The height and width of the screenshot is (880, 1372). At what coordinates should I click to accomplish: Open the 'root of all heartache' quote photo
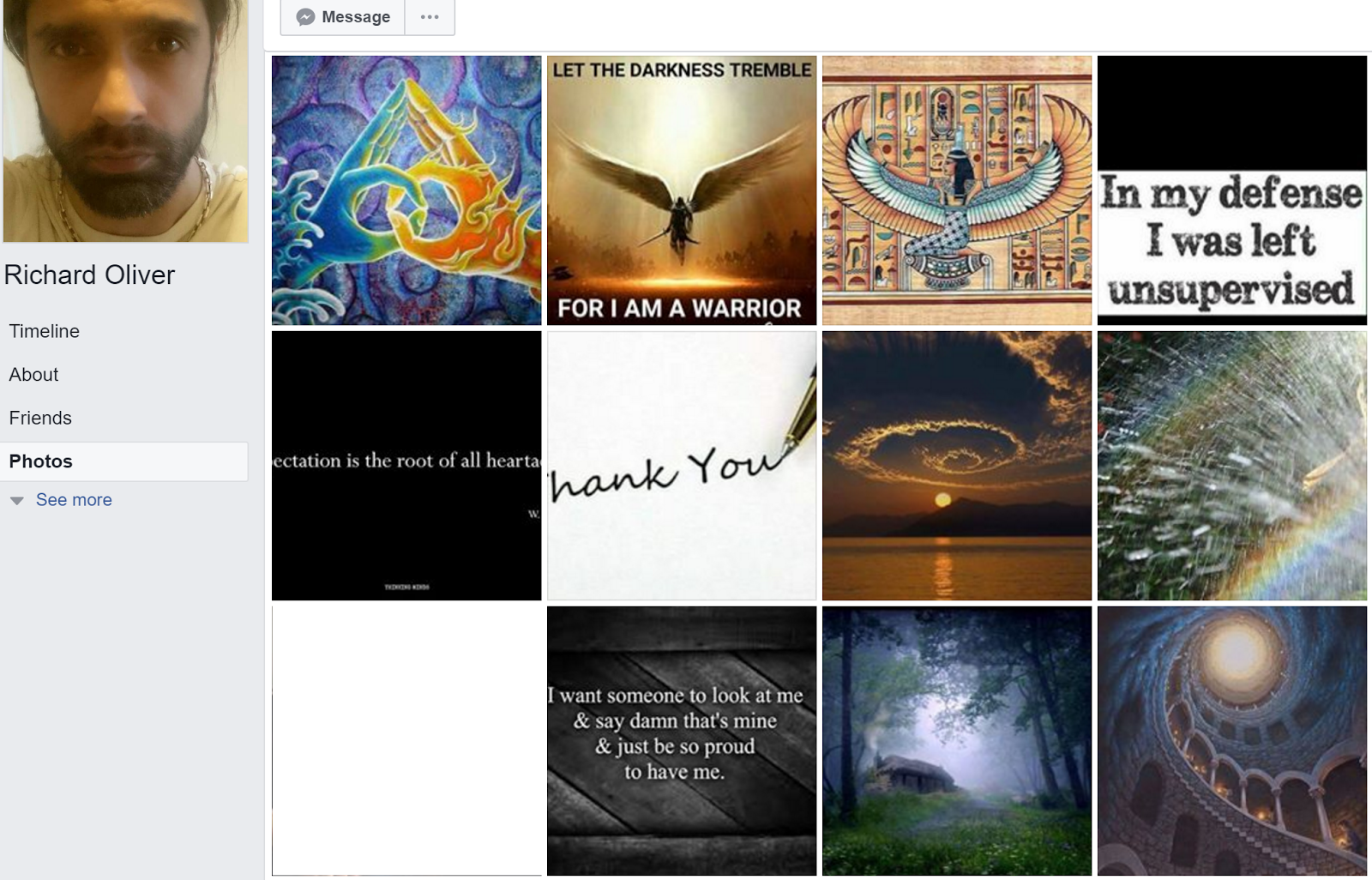[406, 466]
